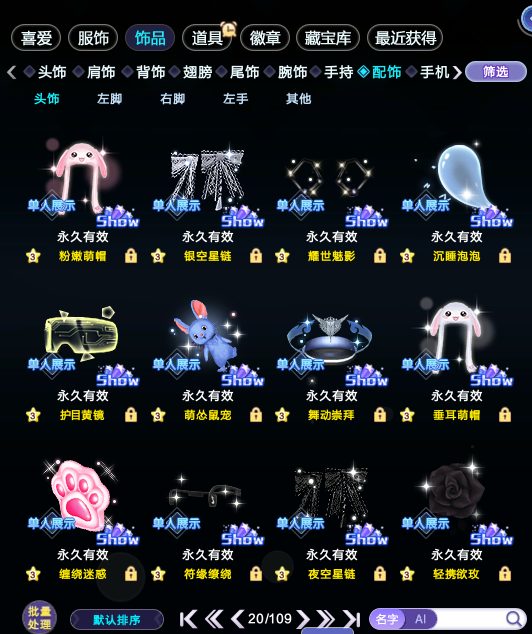Switch to the 徽章 tab
Image resolution: width=532 pixels, height=634 pixels.
pos(265,38)
